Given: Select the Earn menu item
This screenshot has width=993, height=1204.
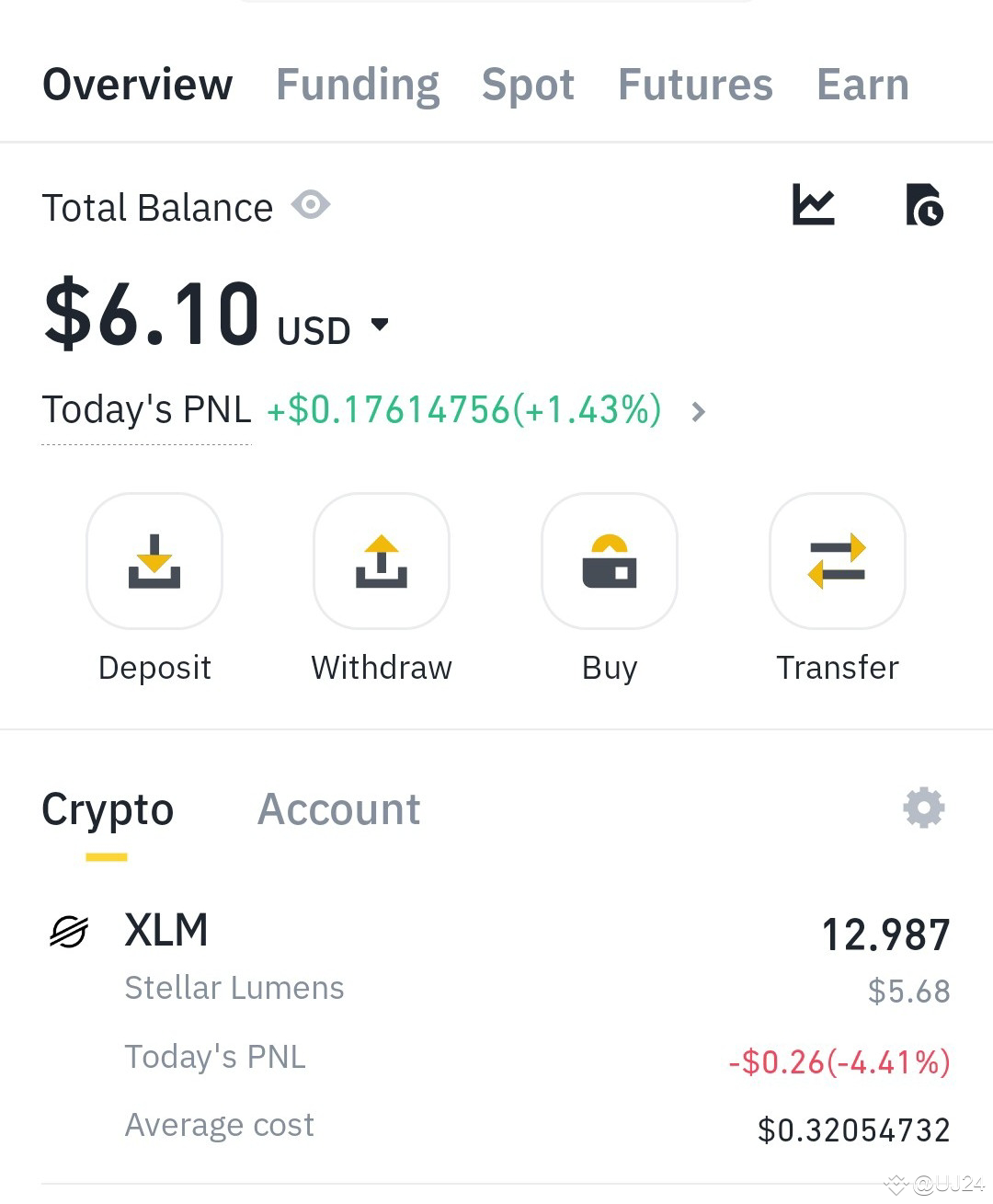Looking at the screenshot, I should click(862, 84).
